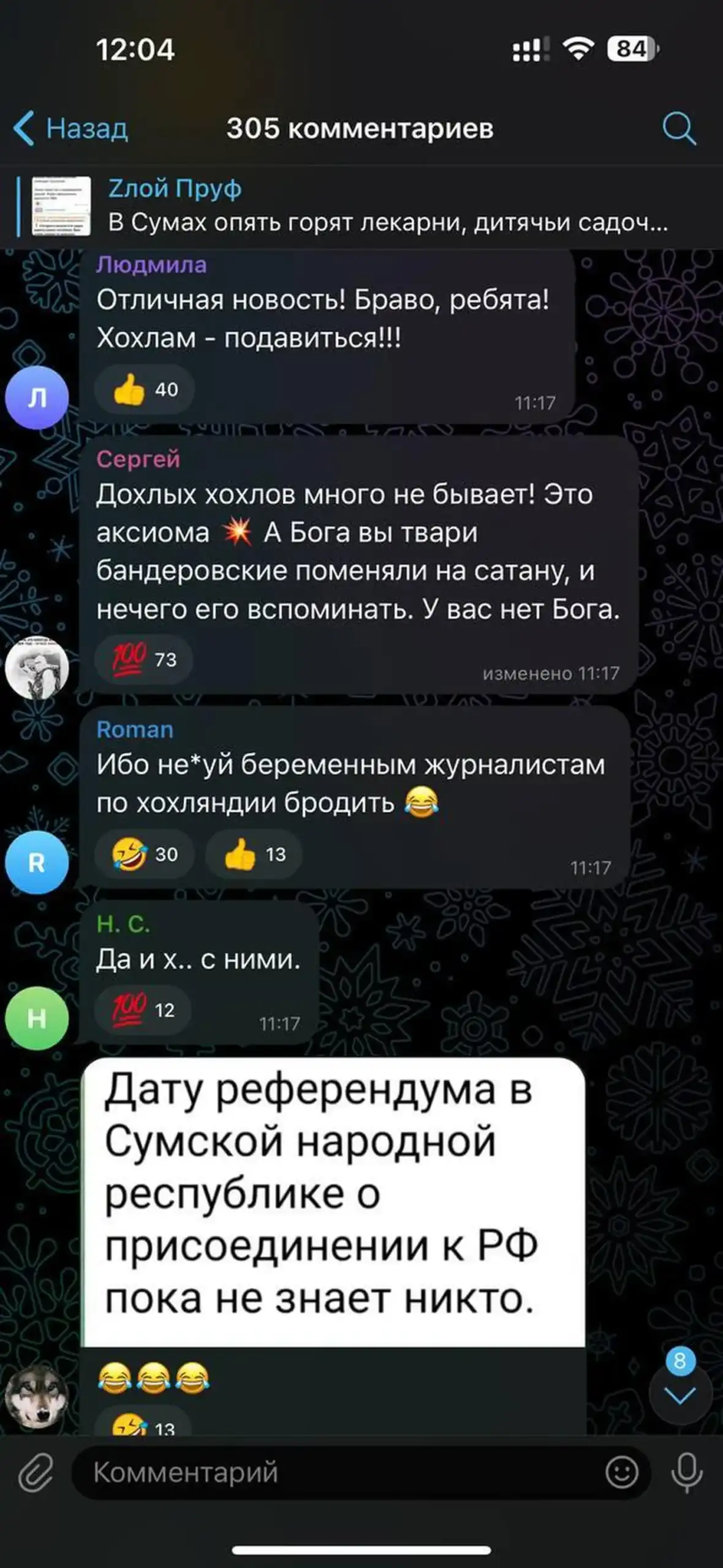Focus the Комментарий text field
This screenshot has height=1568, width=723.
pyautogui.click(x=337, y=1472)
